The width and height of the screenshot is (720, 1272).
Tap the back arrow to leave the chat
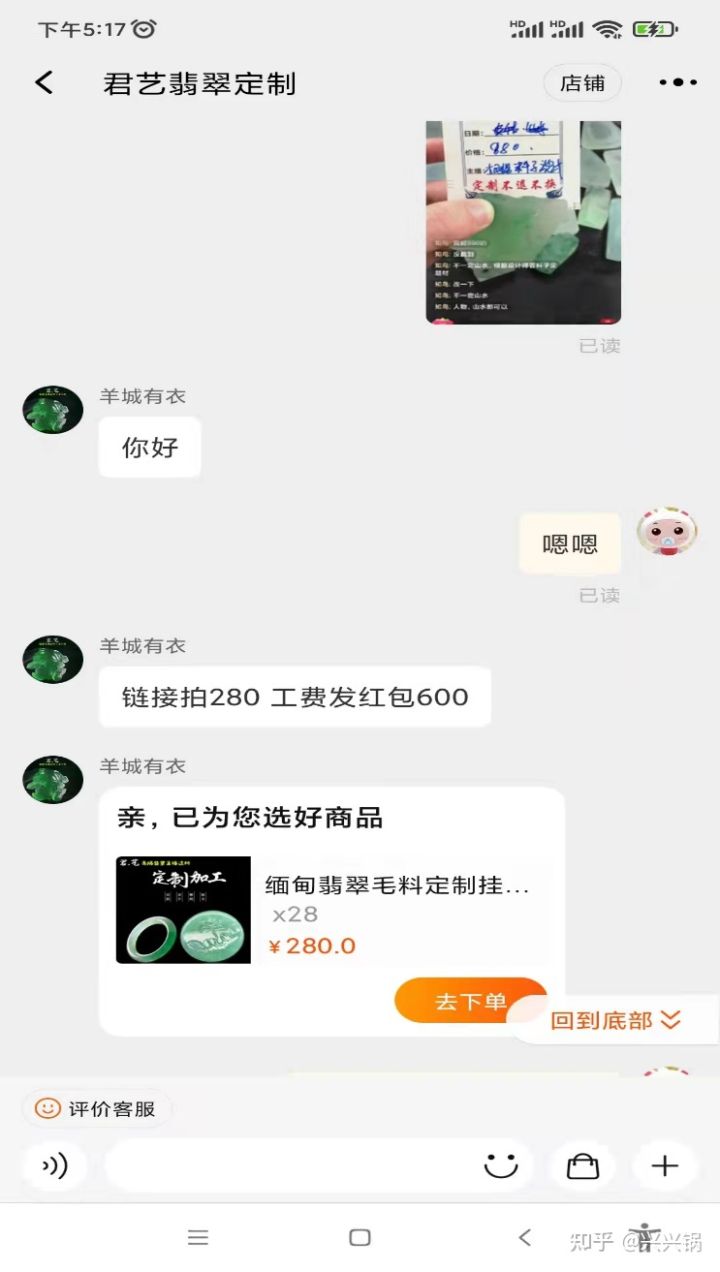click(43, 82)
